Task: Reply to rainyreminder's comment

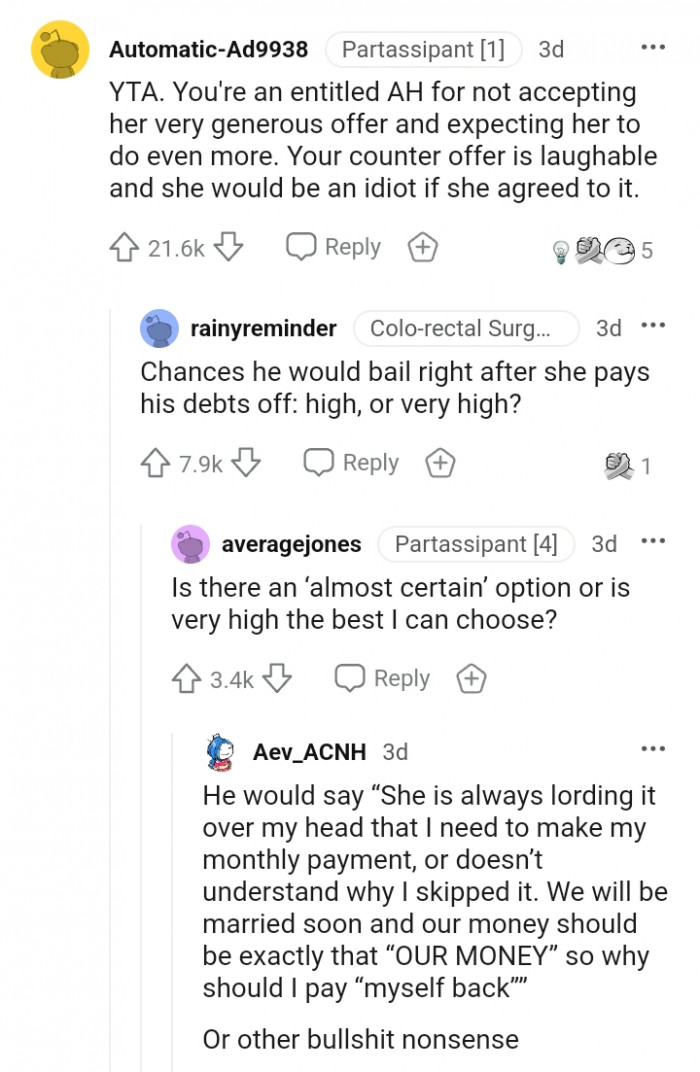Action: [x=351, y=462]
